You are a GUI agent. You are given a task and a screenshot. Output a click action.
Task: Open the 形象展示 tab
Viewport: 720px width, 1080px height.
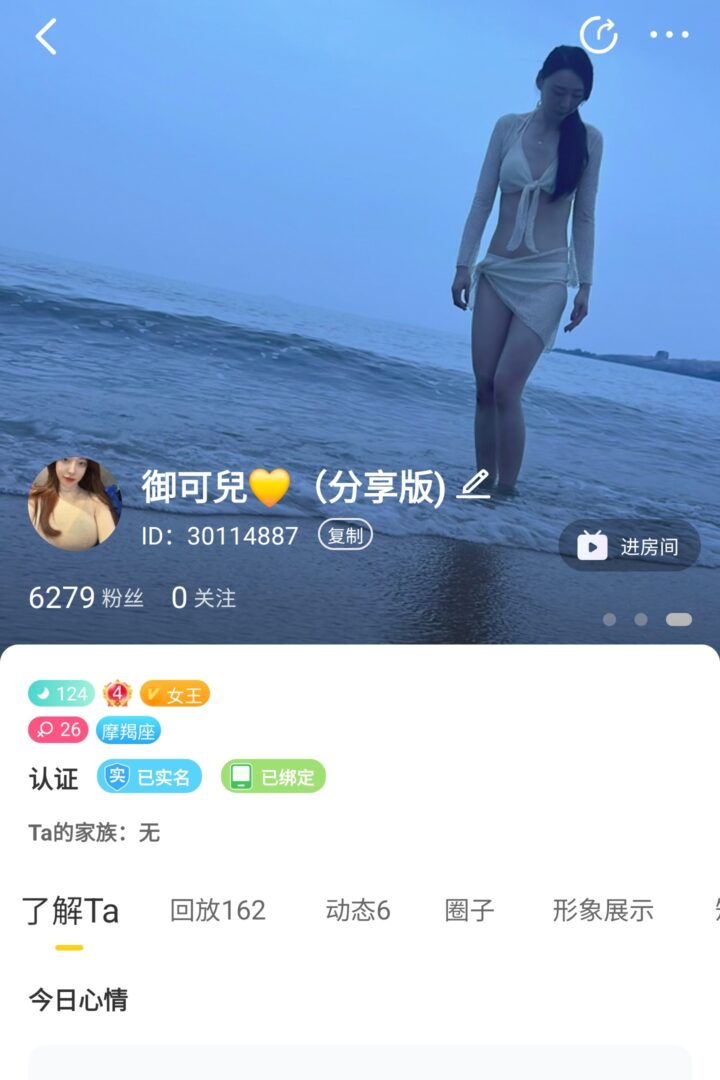tap(602, 910)
